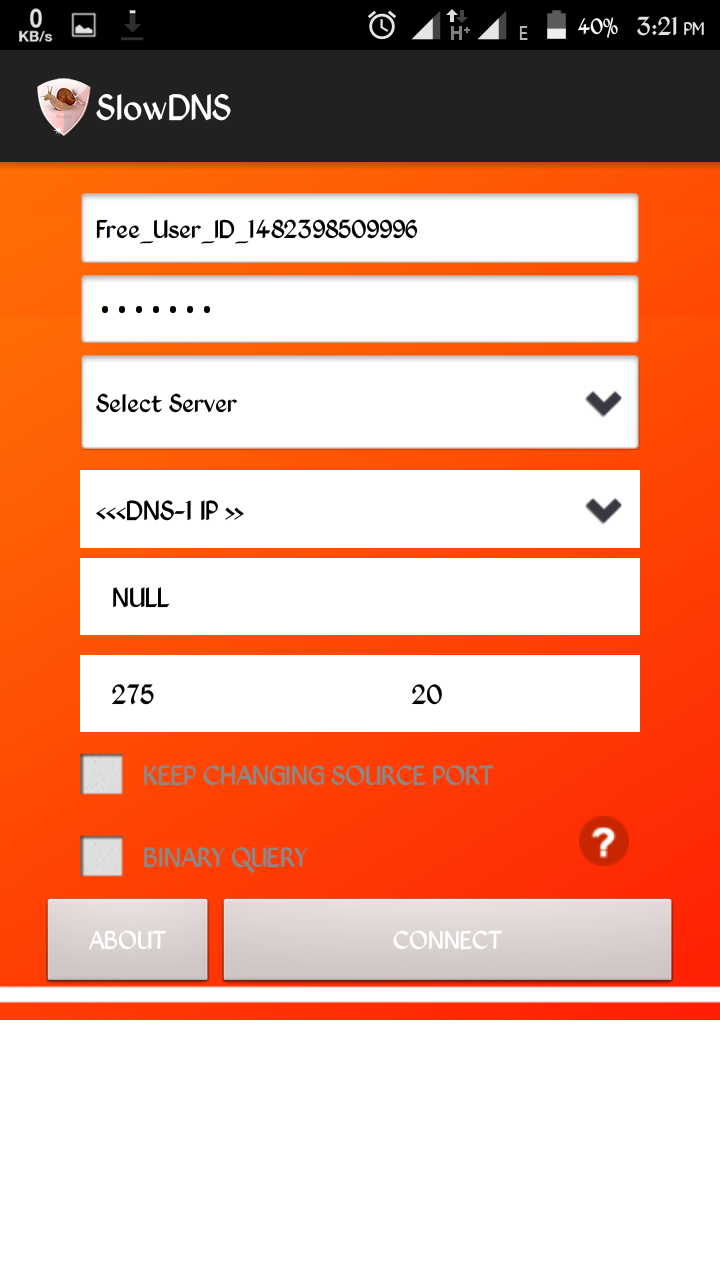Enable Keep Changing Source Port checkbox
Image resolution: width=720 pixels, height=1280 pixels.
pyautogui.click(x=102, y=775)
